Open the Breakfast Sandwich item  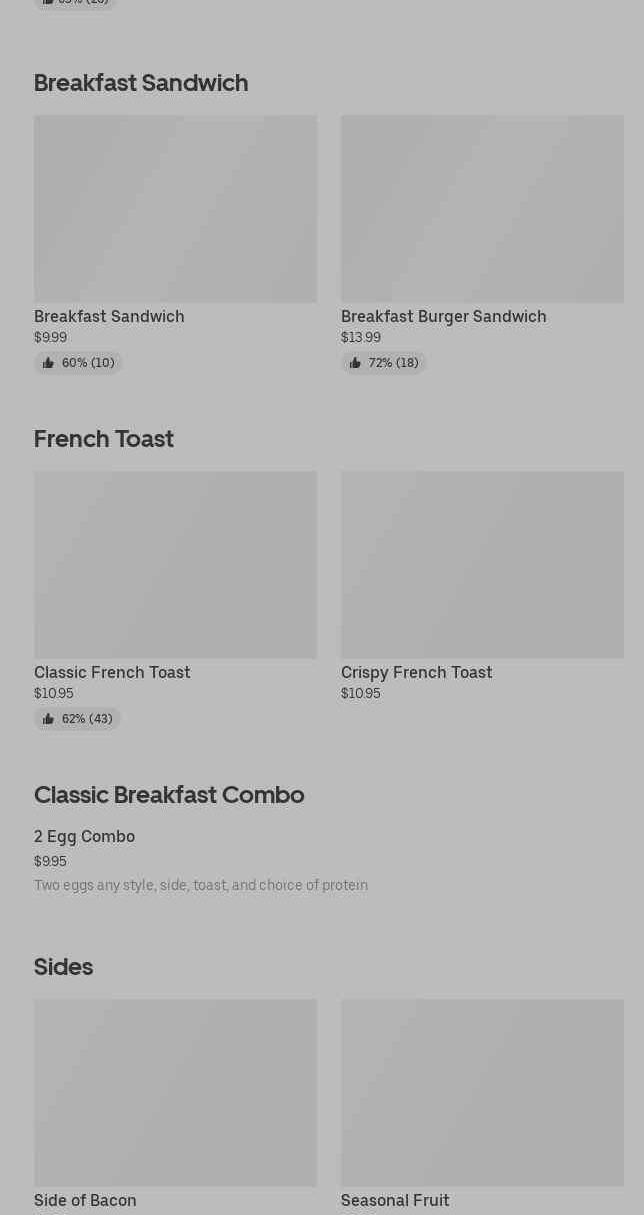tap(175, 245)
